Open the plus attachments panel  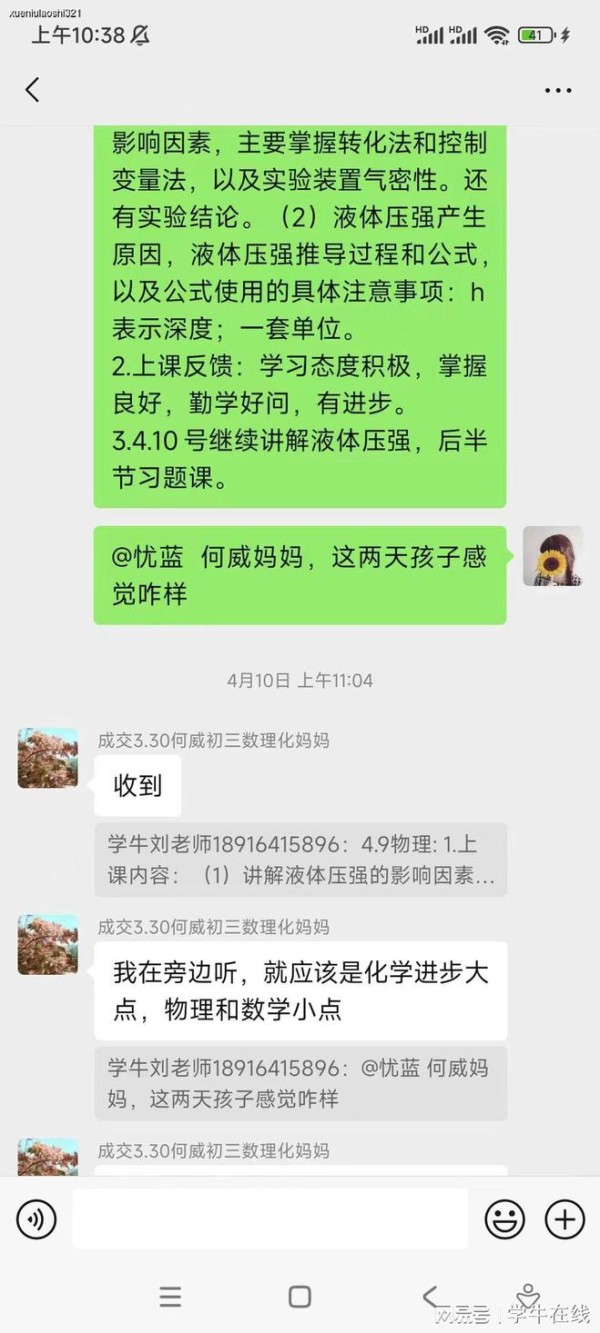tap(564, 1219)
